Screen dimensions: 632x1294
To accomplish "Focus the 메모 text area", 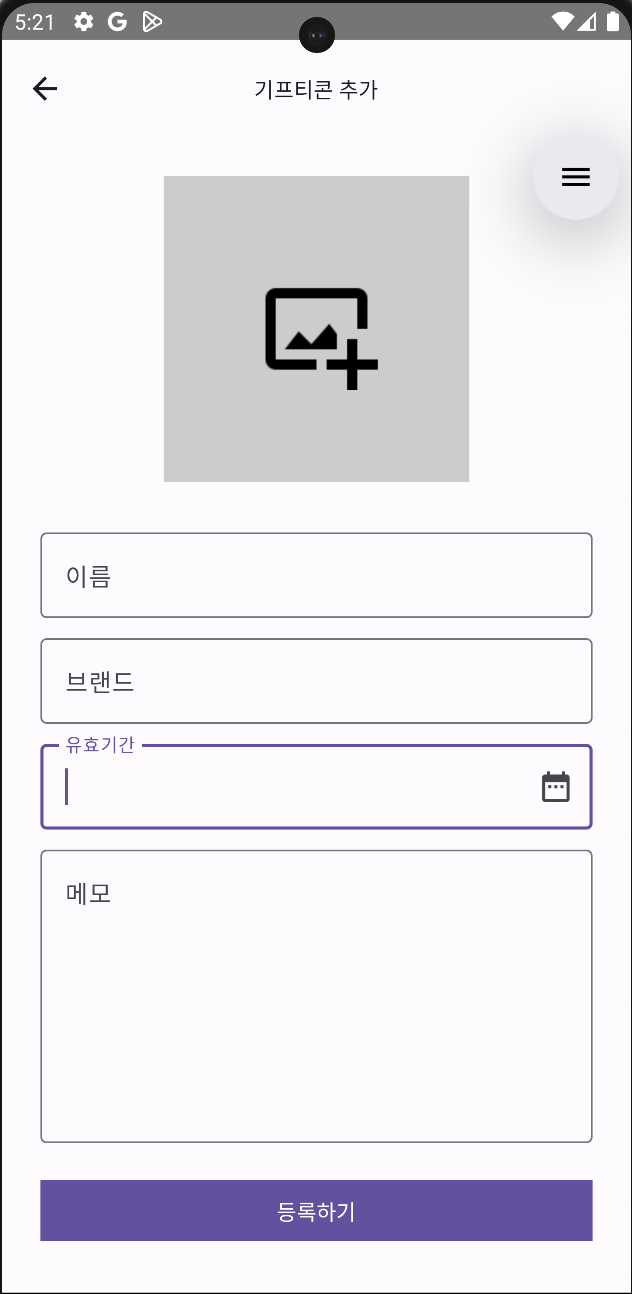I will click(316, 995).
